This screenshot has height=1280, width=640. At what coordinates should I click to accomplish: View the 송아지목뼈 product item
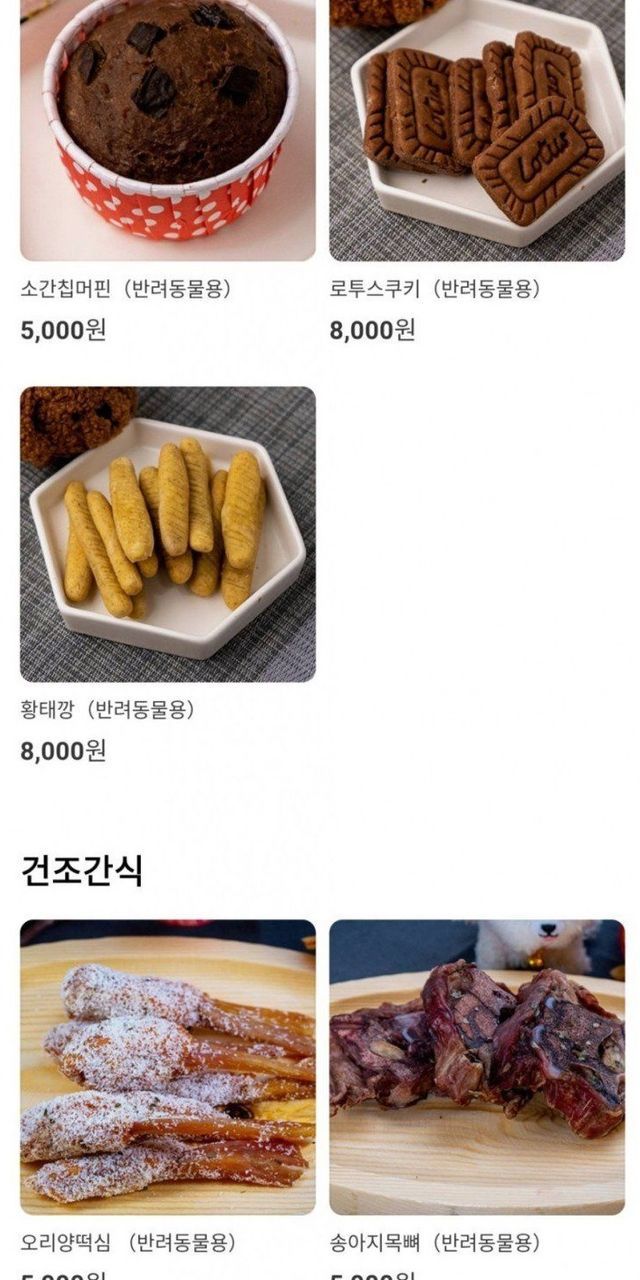pos(477,1067)
